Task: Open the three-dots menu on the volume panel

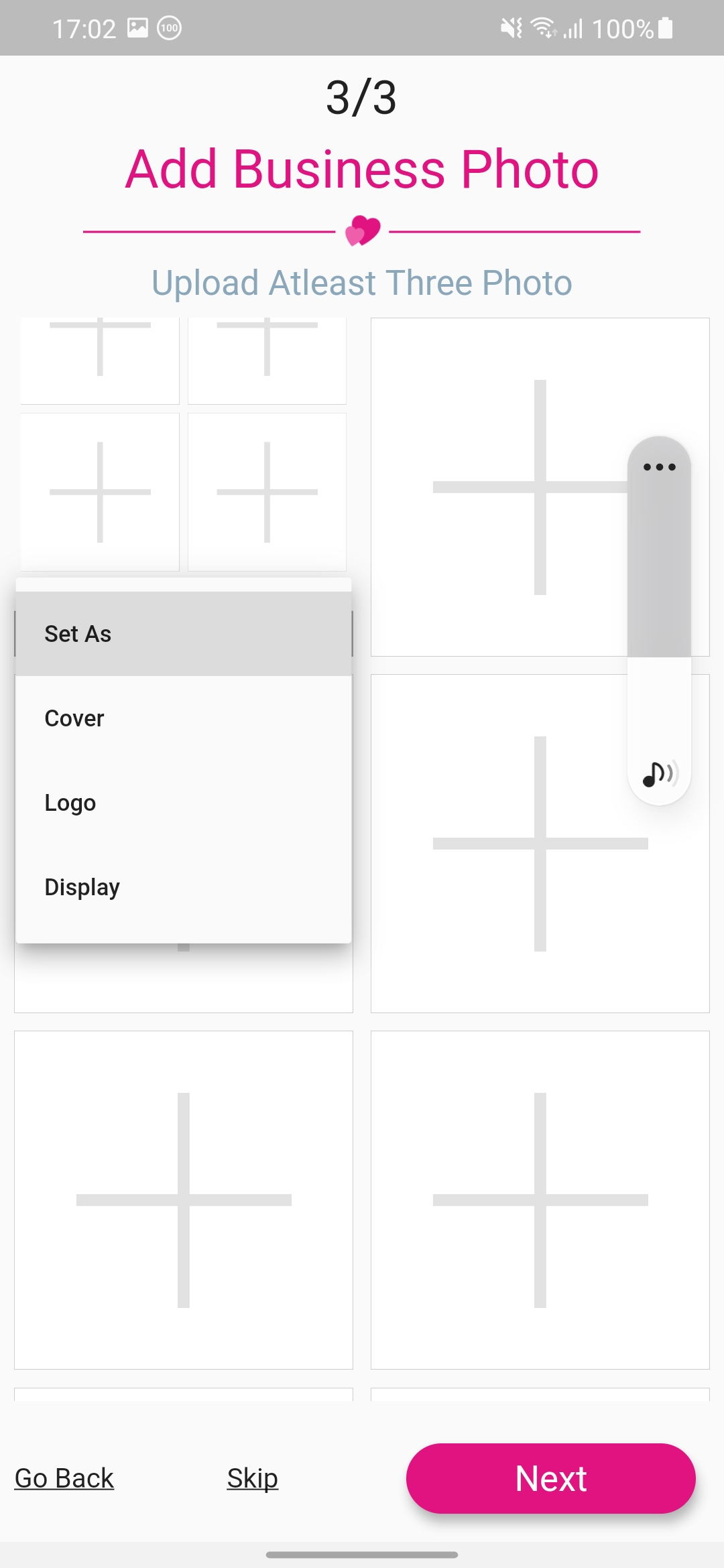Action: 659,467
